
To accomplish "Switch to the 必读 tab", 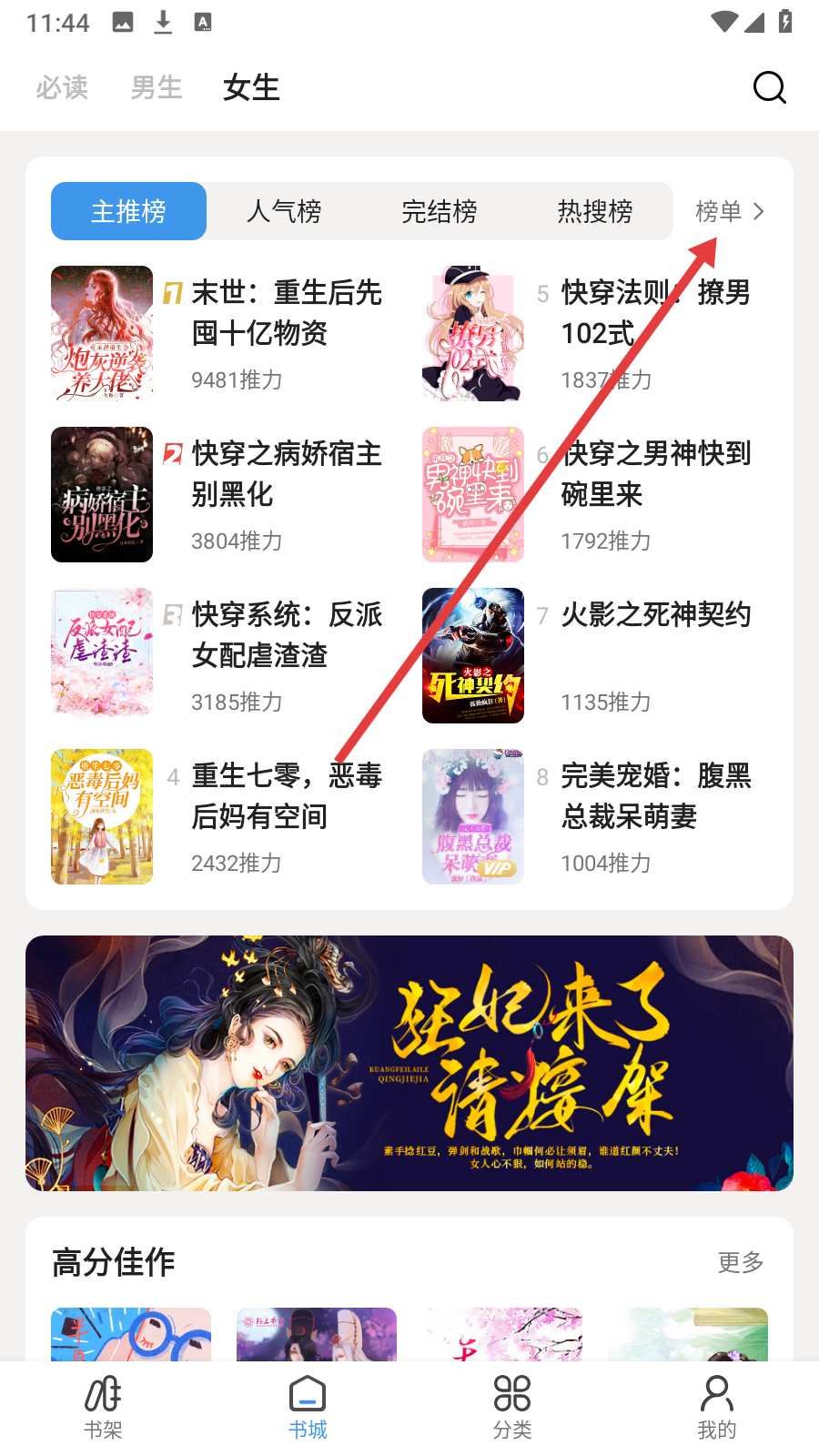I will [62, 88].
